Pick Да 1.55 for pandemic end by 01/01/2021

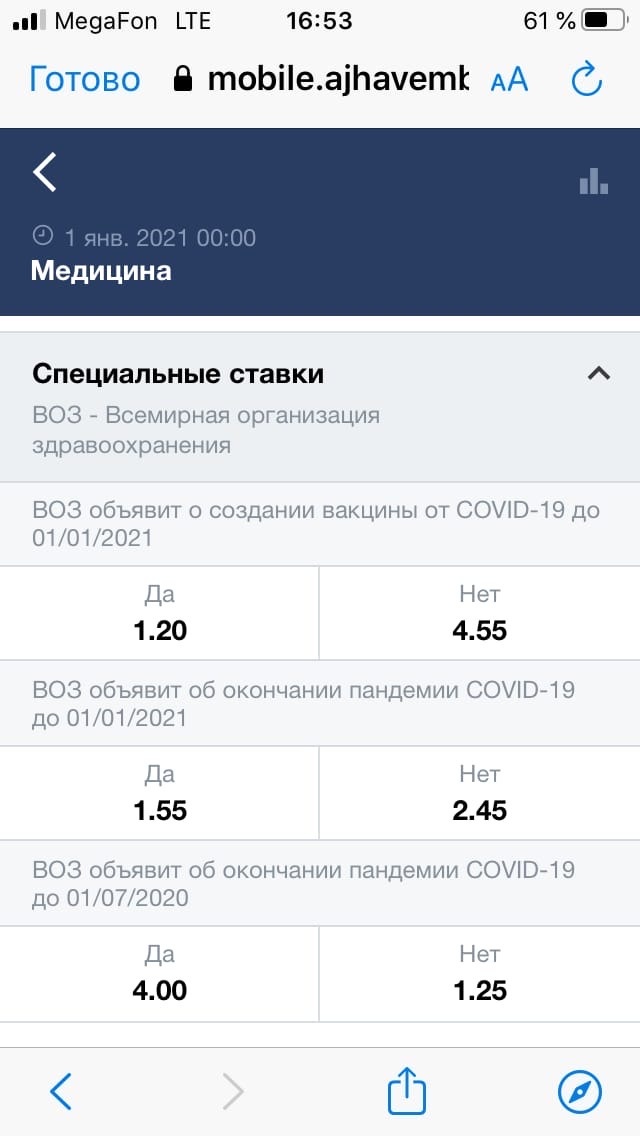[x=159, y=793]
